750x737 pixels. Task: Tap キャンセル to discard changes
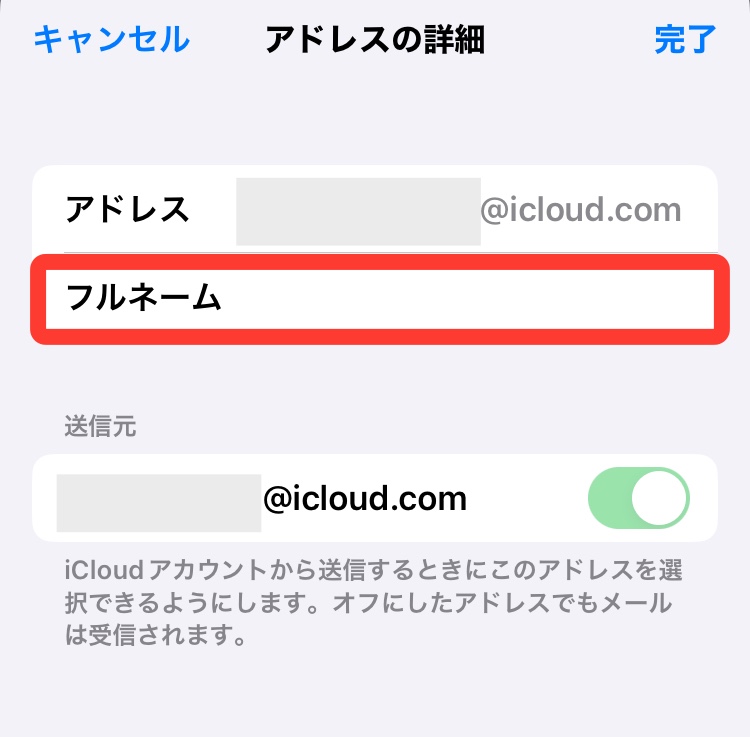[111, 40]
